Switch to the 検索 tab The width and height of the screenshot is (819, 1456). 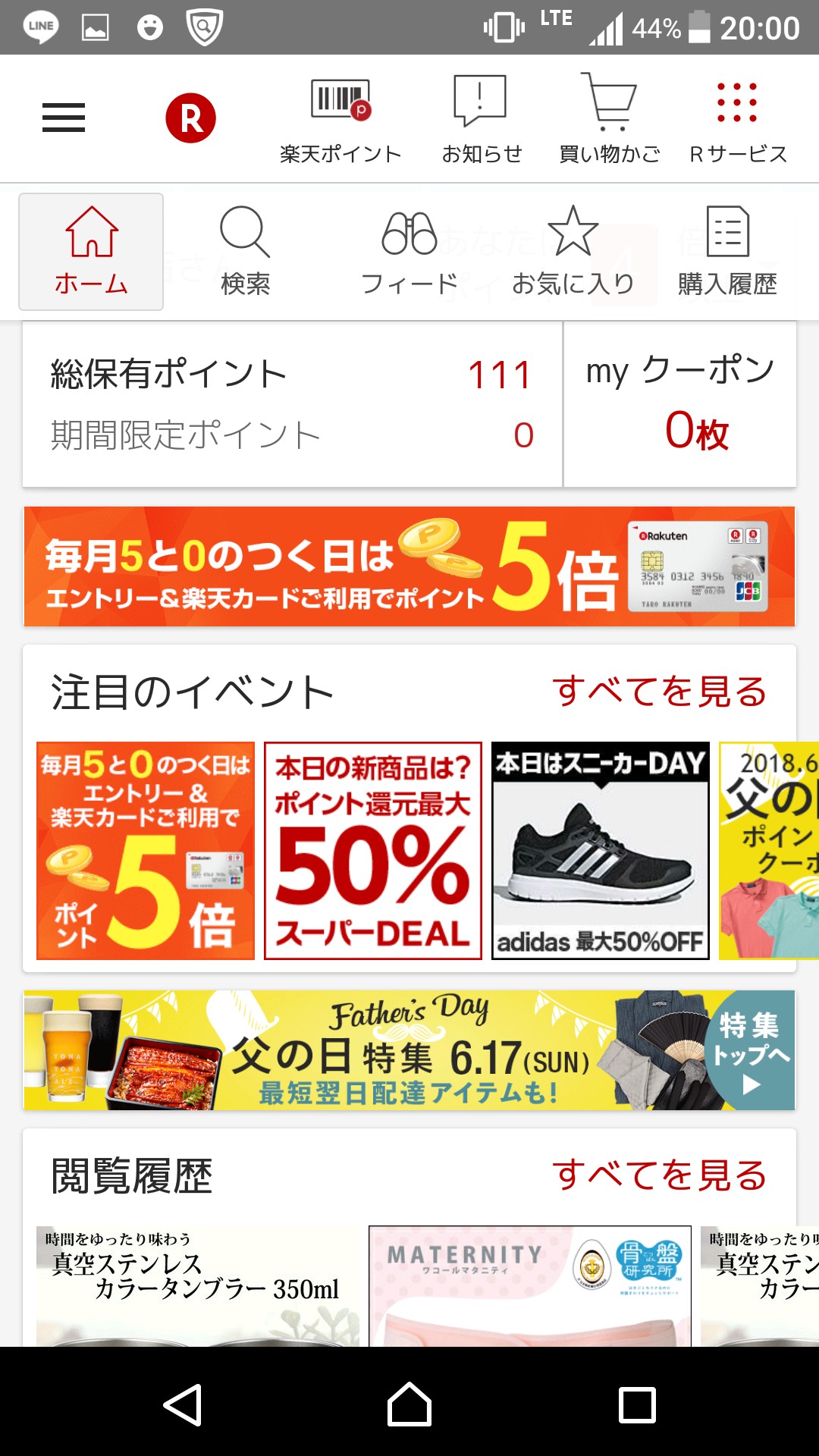pyautogui.click(x=245, y=251)
